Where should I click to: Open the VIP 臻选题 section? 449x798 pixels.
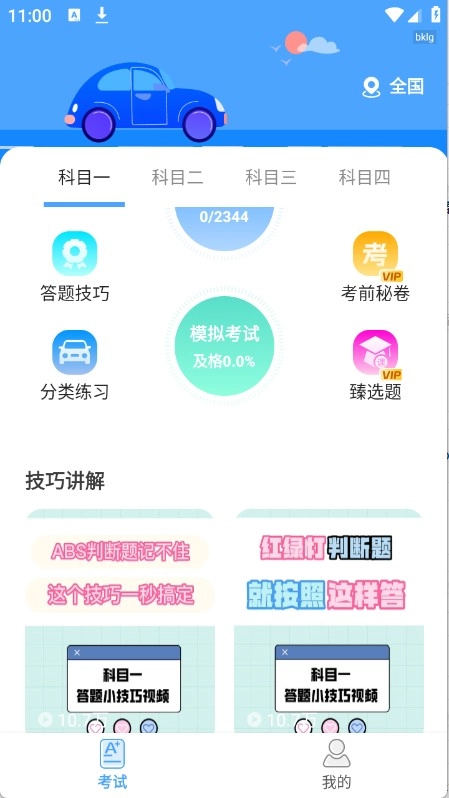(375, 365)
